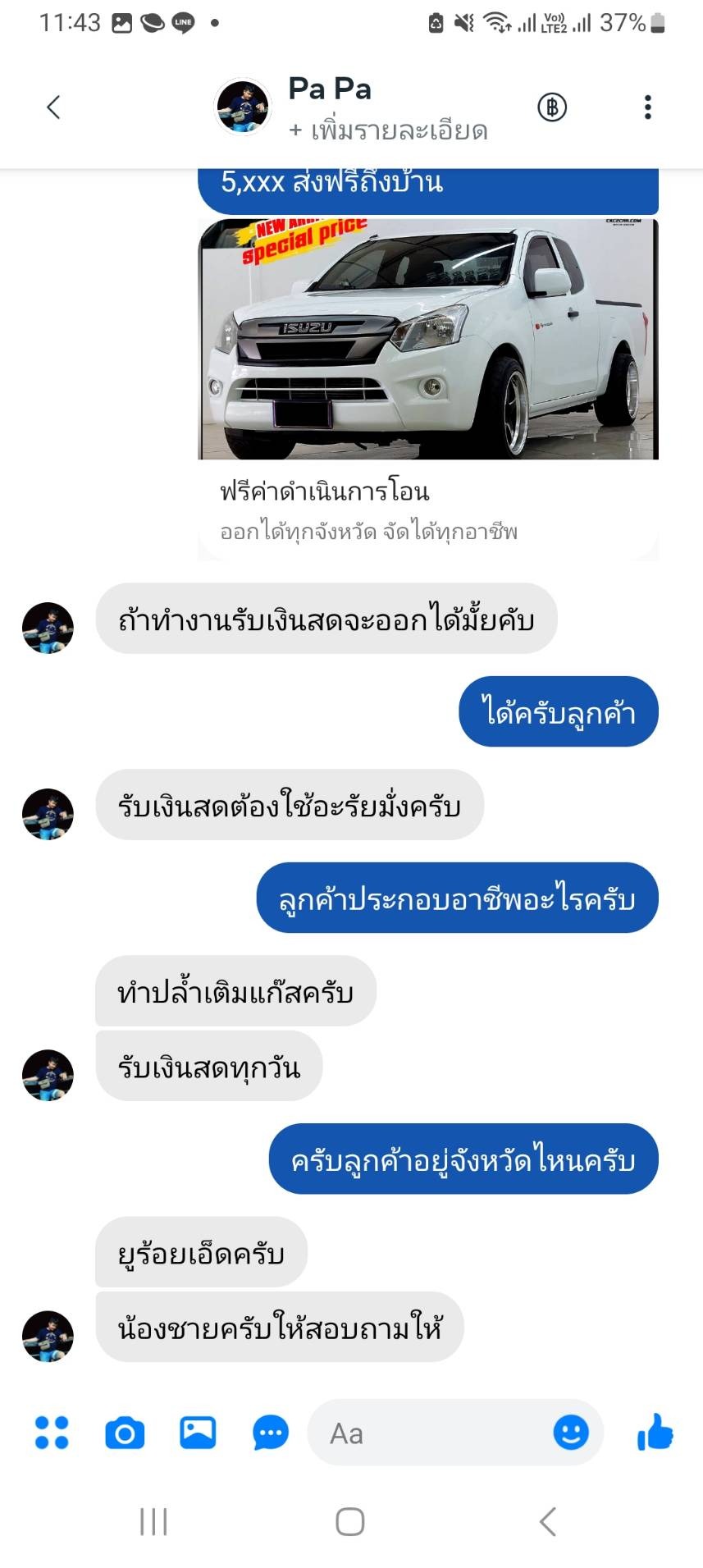Go back from the Pa Pa chat

coord(53,107)
